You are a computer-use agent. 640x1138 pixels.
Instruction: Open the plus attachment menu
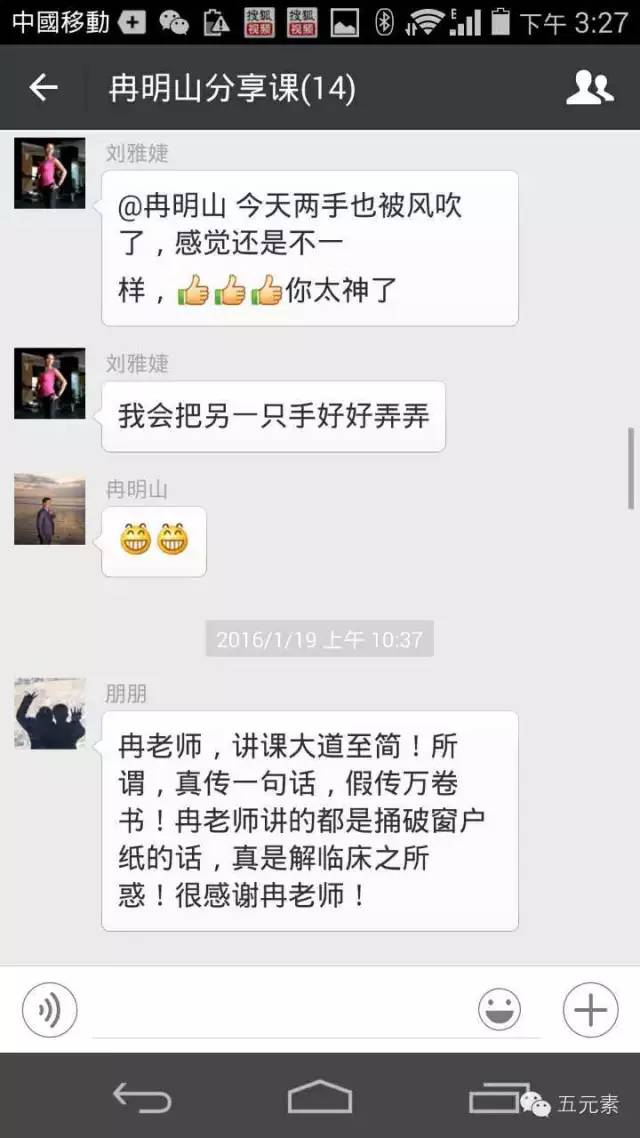(x=591, y=1009)
